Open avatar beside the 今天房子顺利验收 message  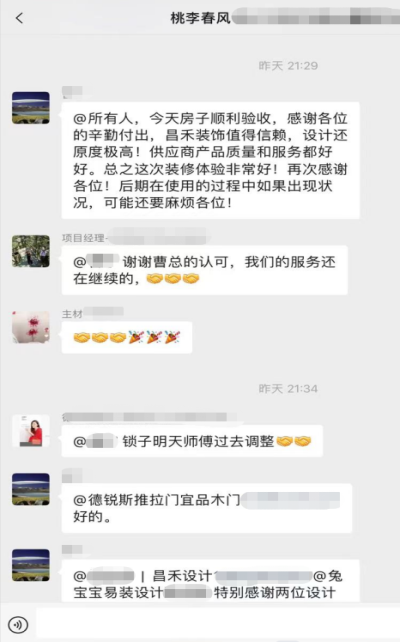[31, 108]
